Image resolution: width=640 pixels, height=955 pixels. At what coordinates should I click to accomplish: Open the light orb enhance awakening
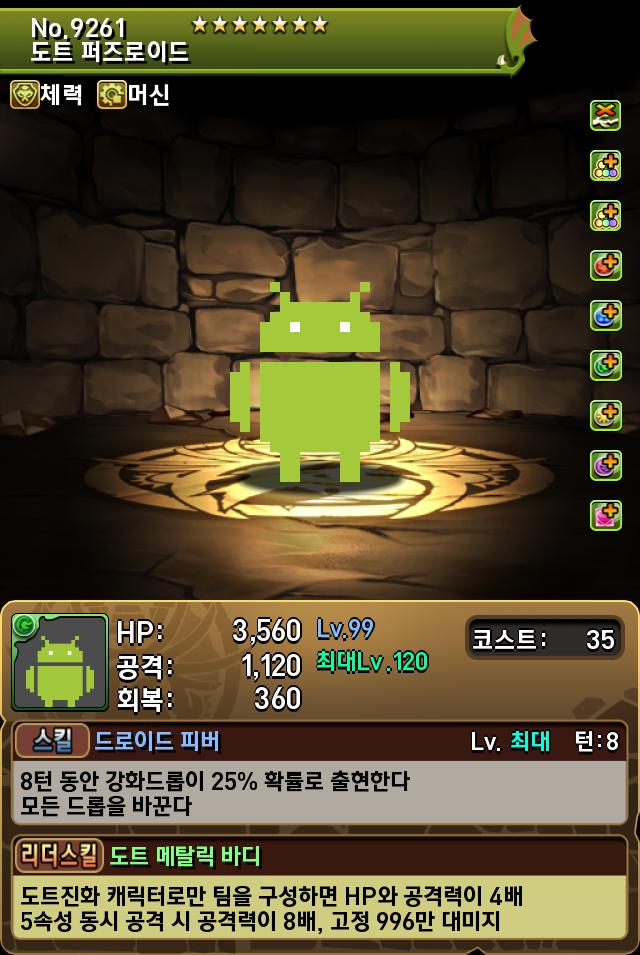tap(605, 415)
